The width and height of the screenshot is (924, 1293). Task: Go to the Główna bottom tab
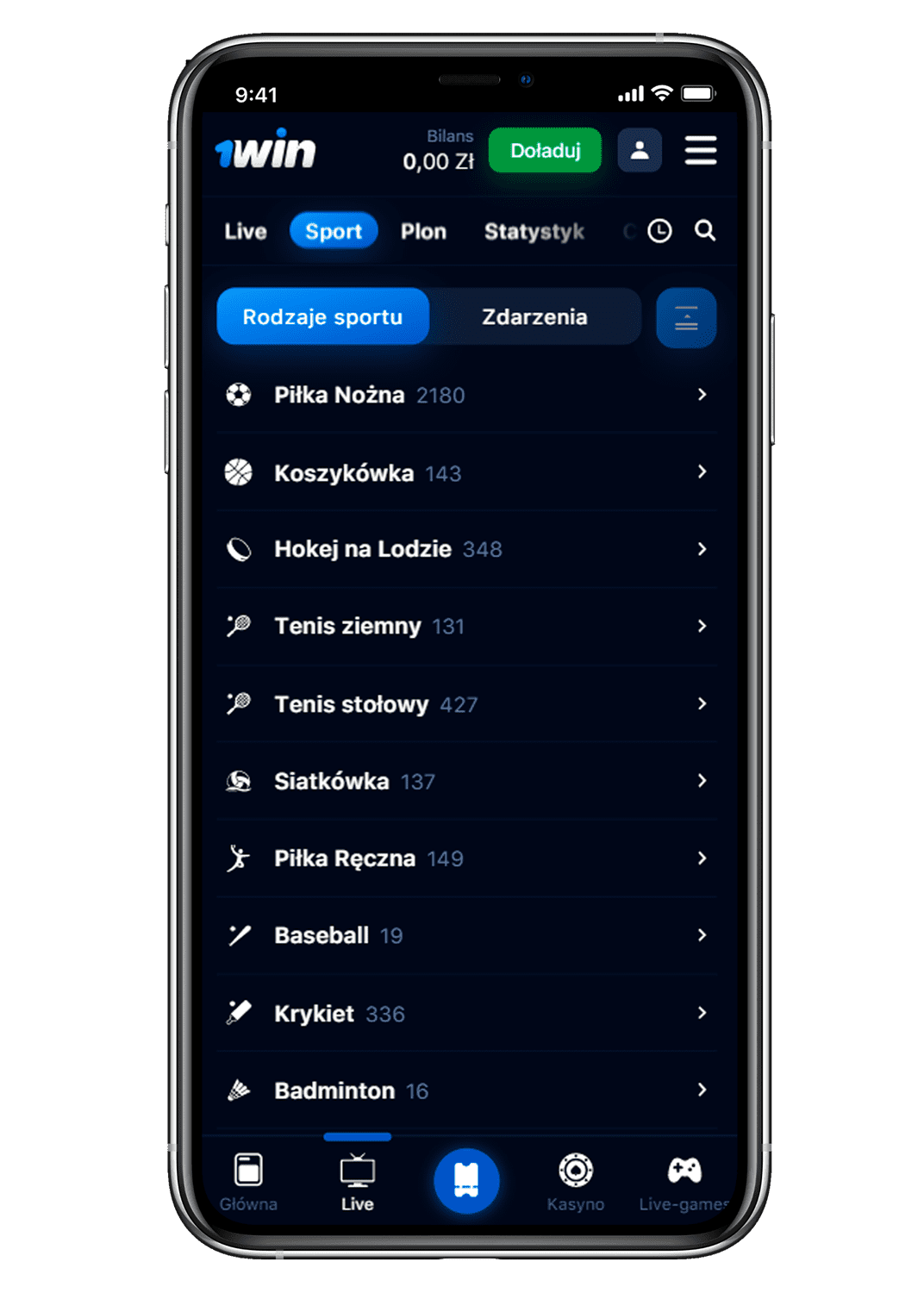pyautogui.click(x=248, y=1182)
